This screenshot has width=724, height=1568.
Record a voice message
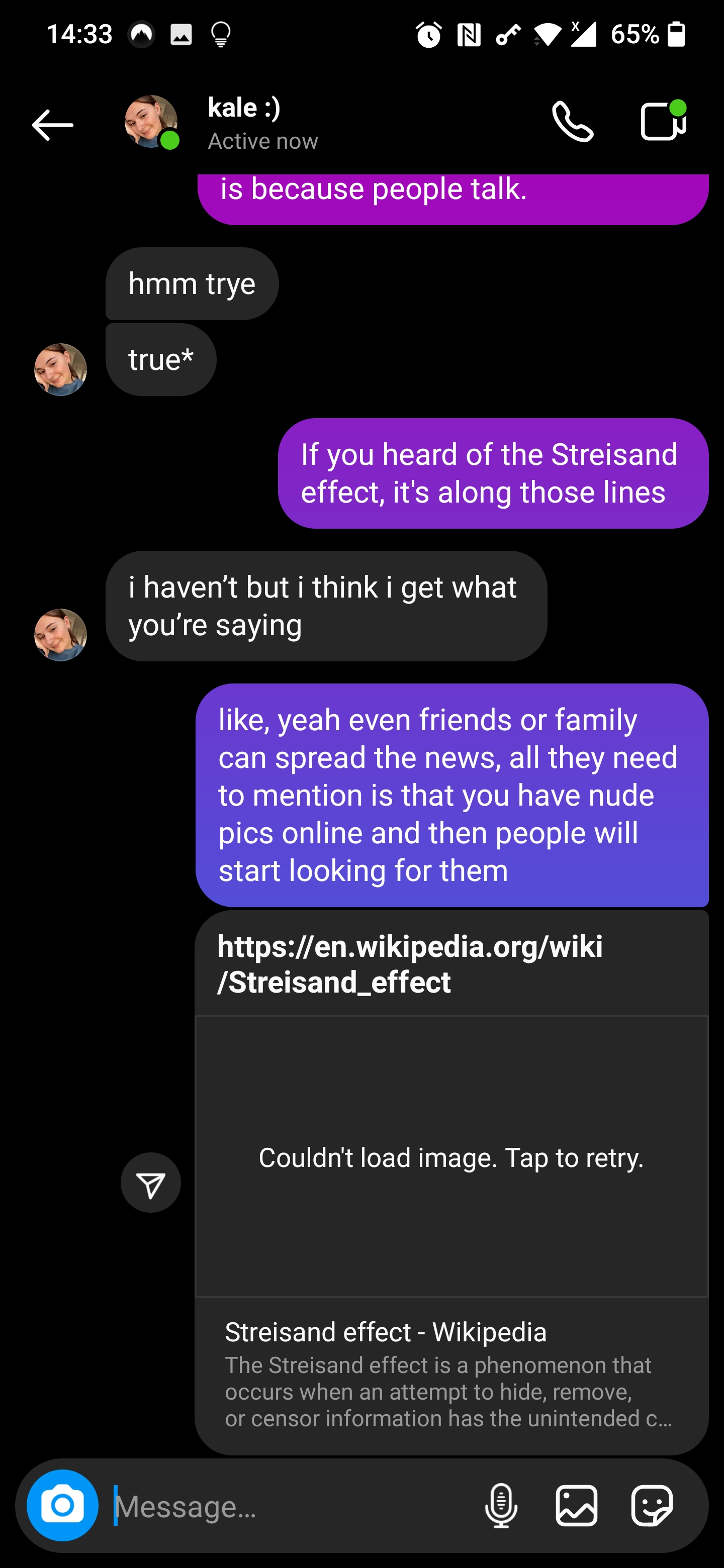pyautogui.click(x=501, y=1506)
